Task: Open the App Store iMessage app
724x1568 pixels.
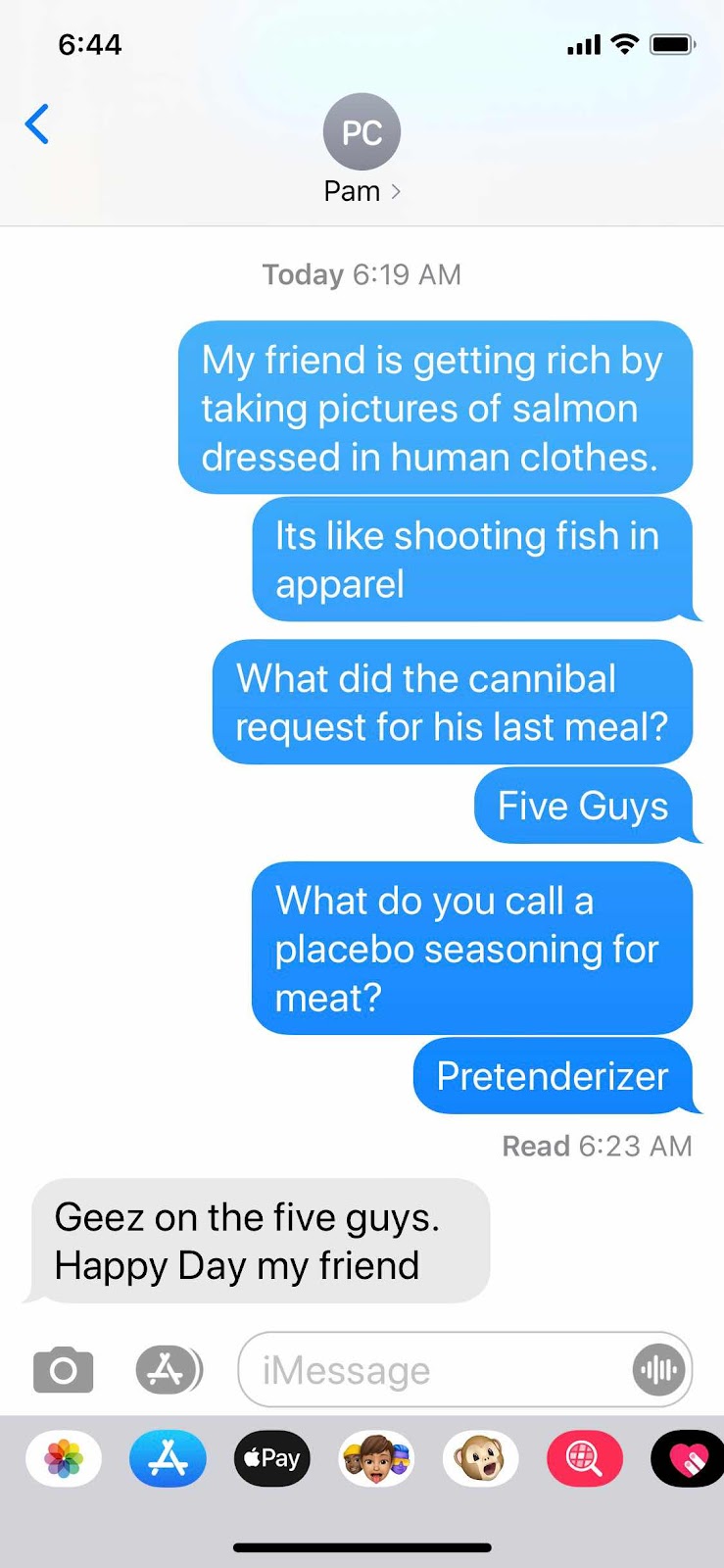Action: pos(168,1458)
